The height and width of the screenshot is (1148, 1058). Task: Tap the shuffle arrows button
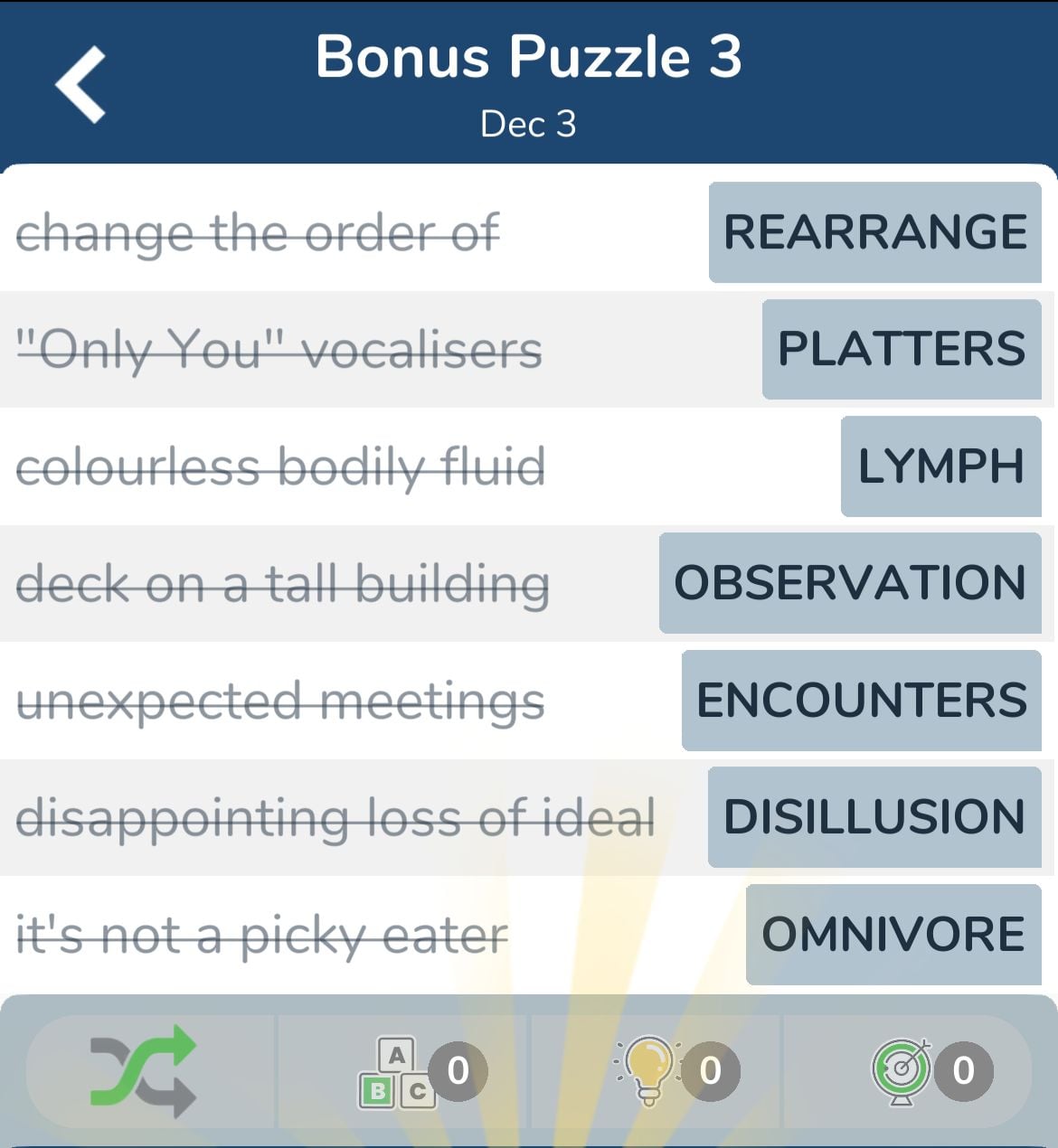pos(144,1071)
